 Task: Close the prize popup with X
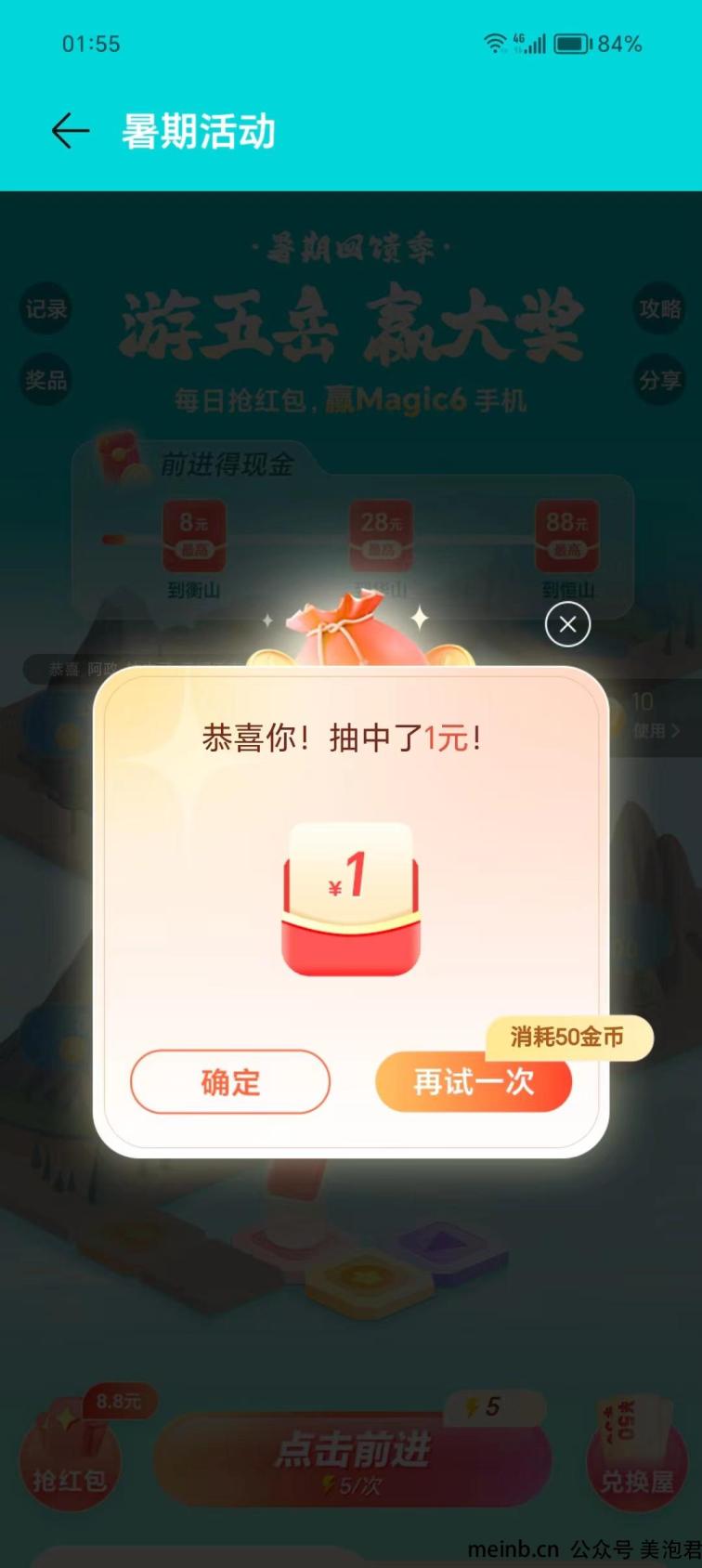(x=567, y=625)
